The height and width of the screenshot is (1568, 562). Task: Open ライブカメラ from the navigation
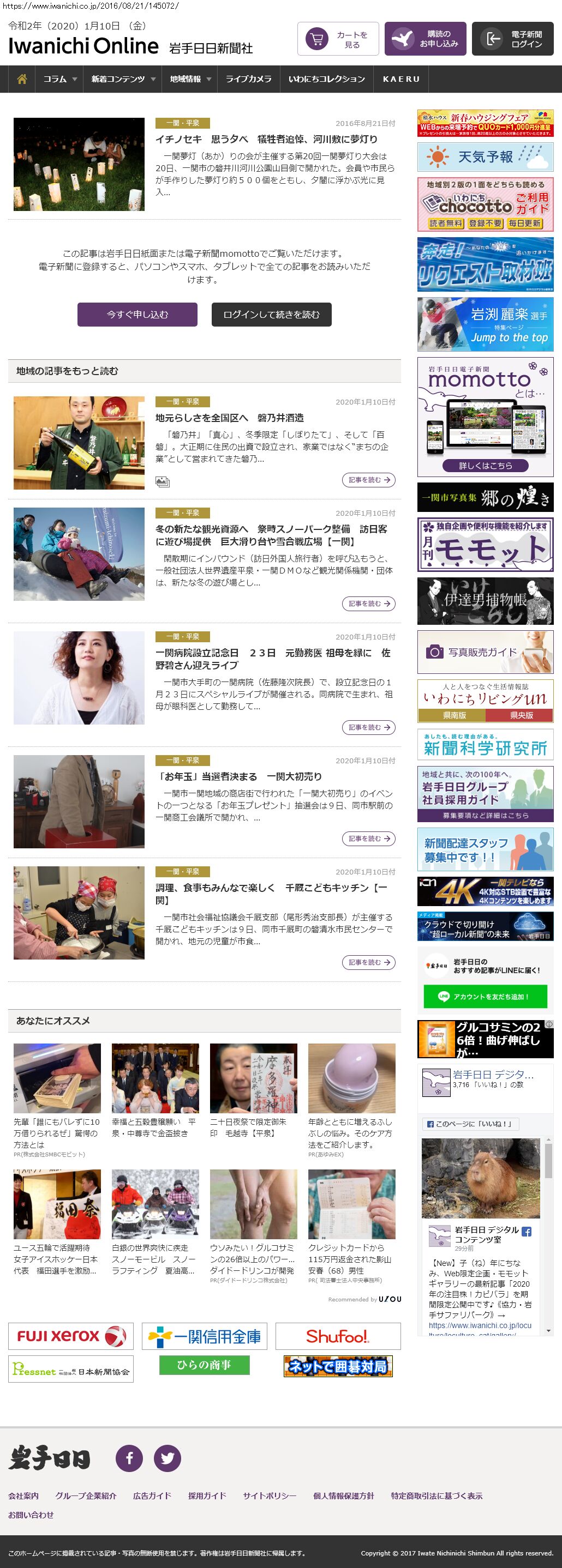pyautogui.click(x=248, y=79)
